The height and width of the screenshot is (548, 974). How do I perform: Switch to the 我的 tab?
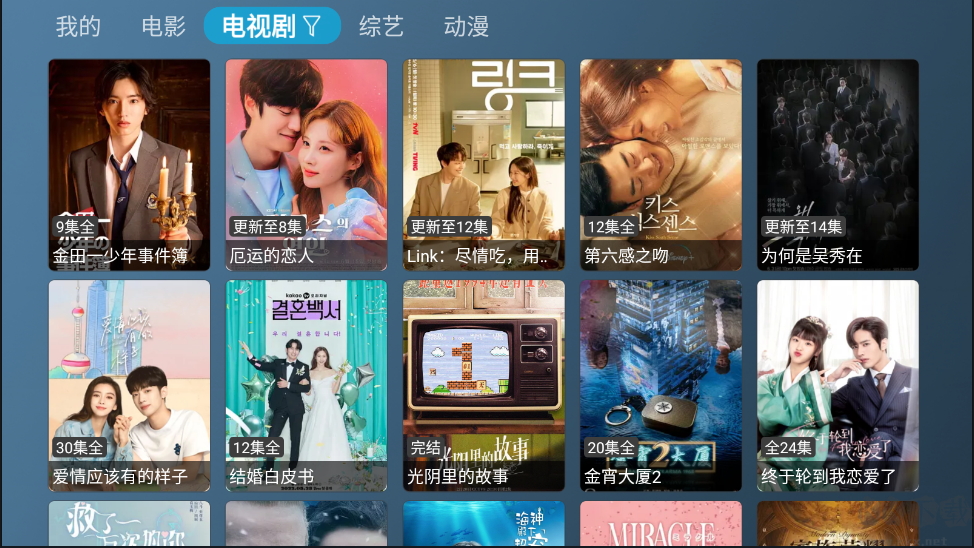coord(78,26)
